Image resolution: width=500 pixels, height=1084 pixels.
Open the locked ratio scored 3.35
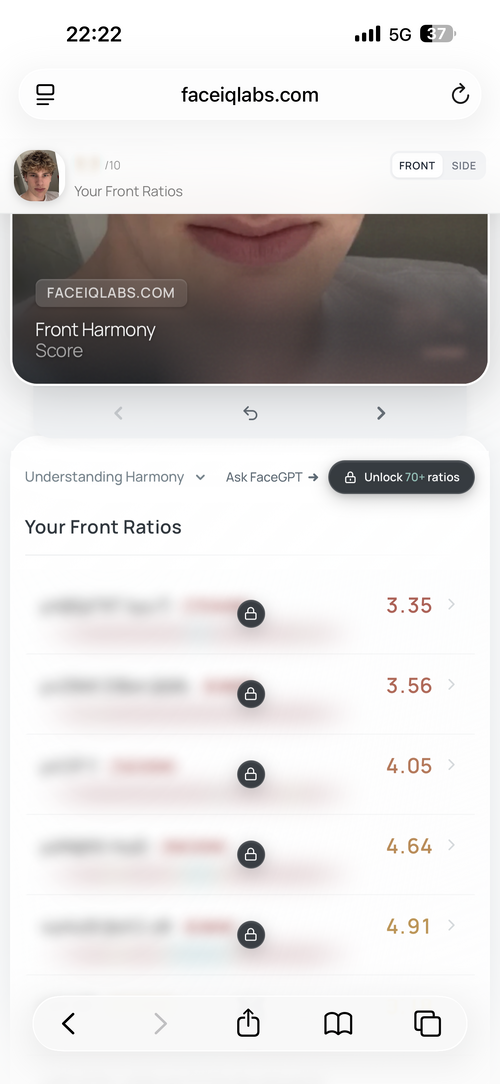click(250, 613)
